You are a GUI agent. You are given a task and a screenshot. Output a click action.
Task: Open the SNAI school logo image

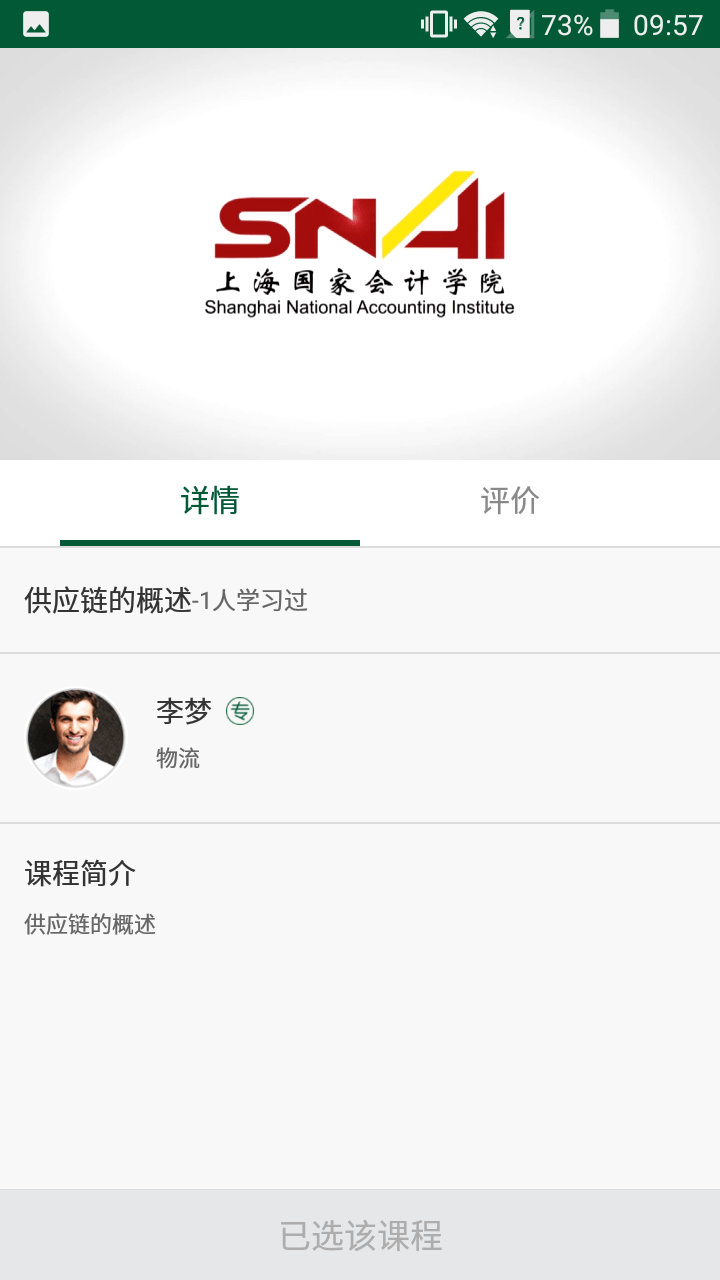point(360,240)
